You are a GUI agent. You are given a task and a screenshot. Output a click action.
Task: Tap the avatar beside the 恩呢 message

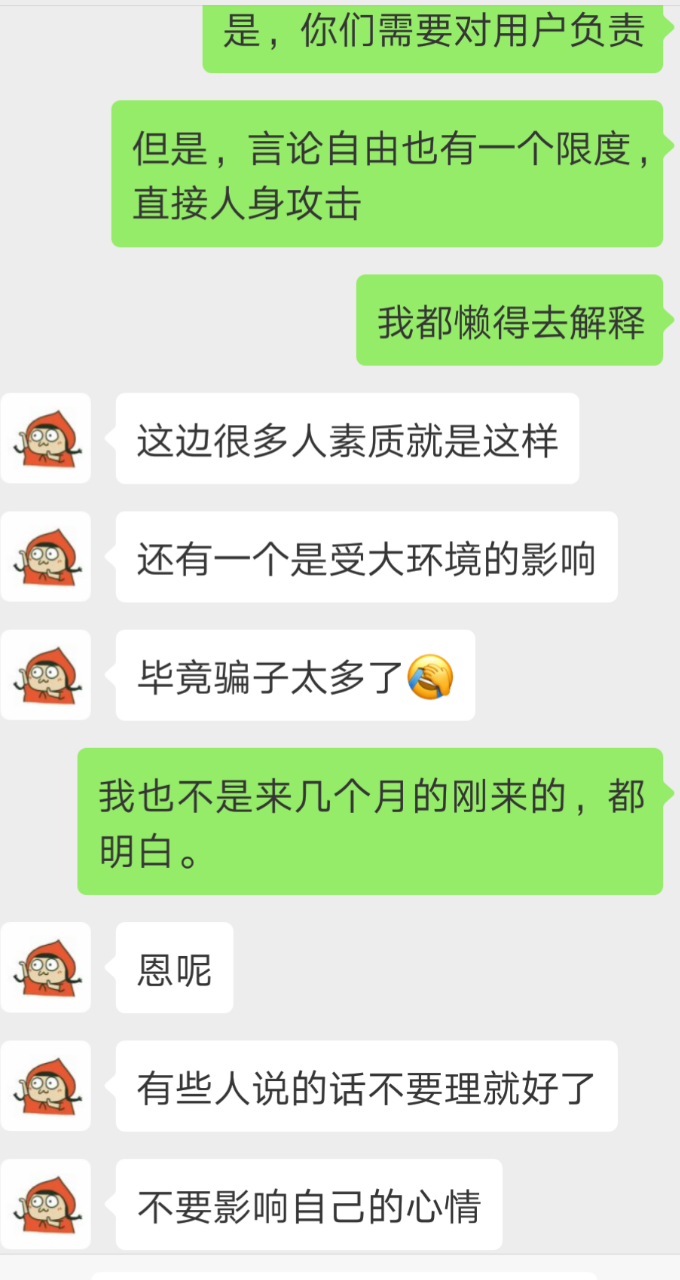coord(46,967)
